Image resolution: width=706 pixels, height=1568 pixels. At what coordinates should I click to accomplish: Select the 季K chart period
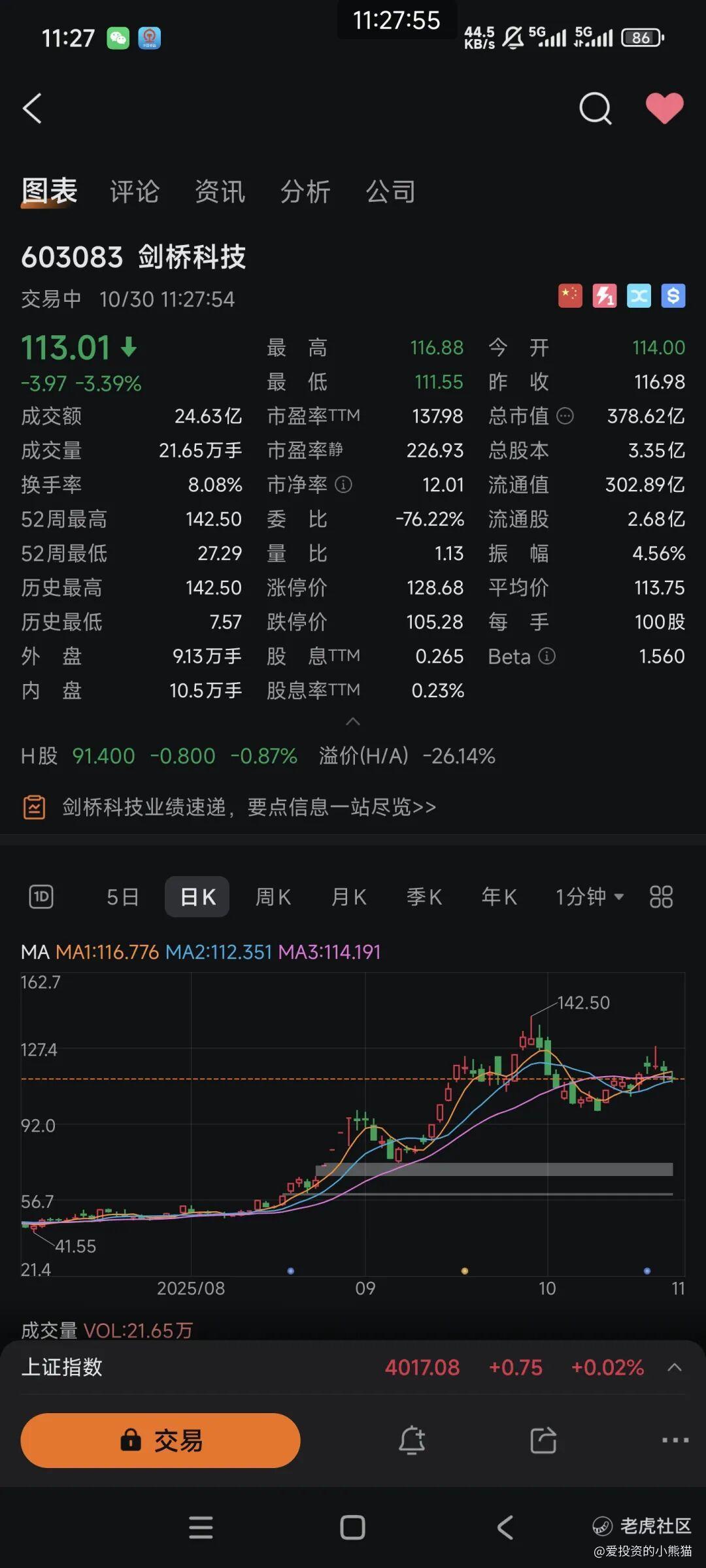pyautogui.click(x=424, y=897)
